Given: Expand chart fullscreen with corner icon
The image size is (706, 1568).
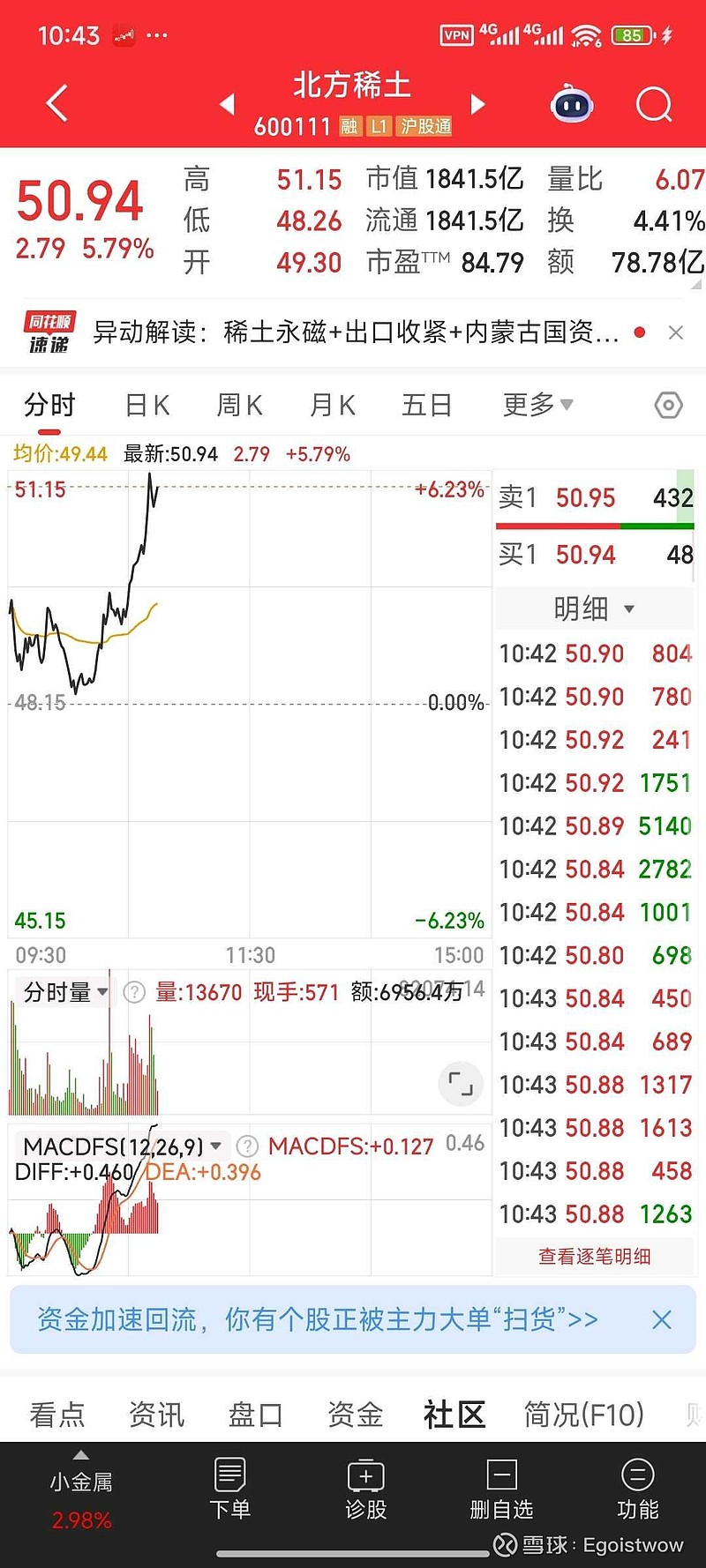Looking at the screenshot, I should [x=460, y=1084].
